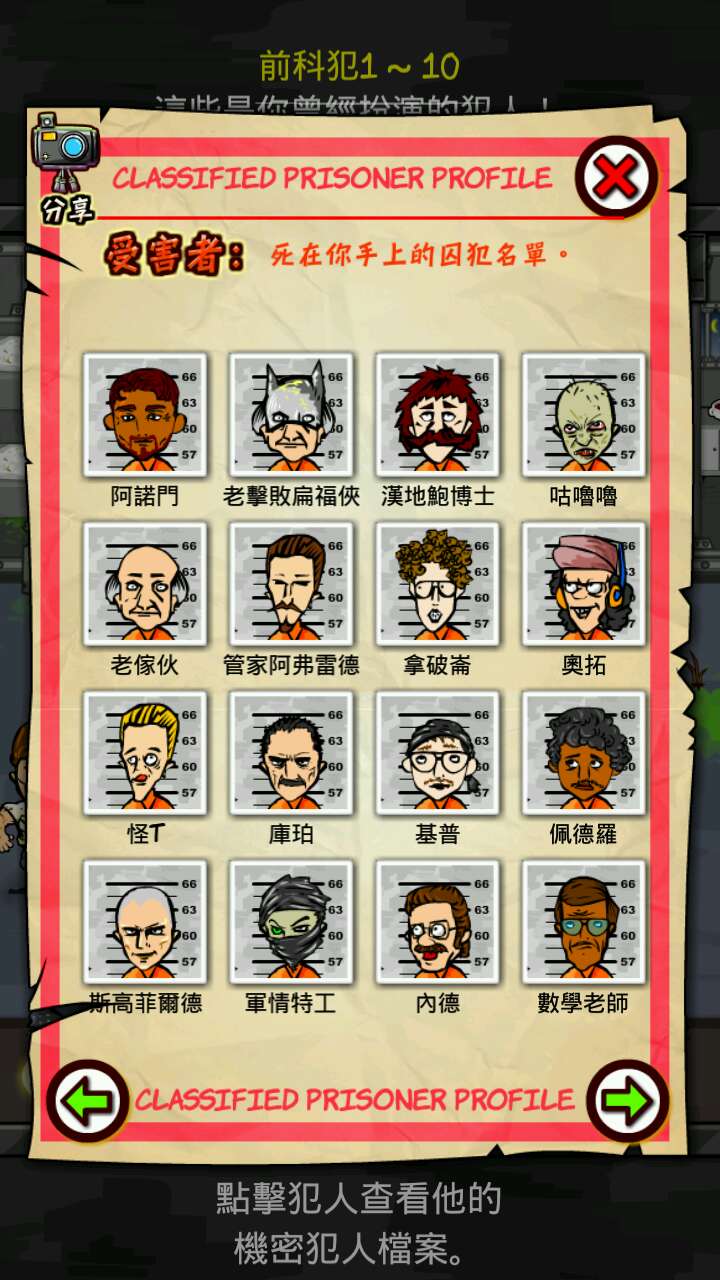The image size is (720, 1280).
Task: Open the 怪T prisoner profile
Action: tap(145, 752)
